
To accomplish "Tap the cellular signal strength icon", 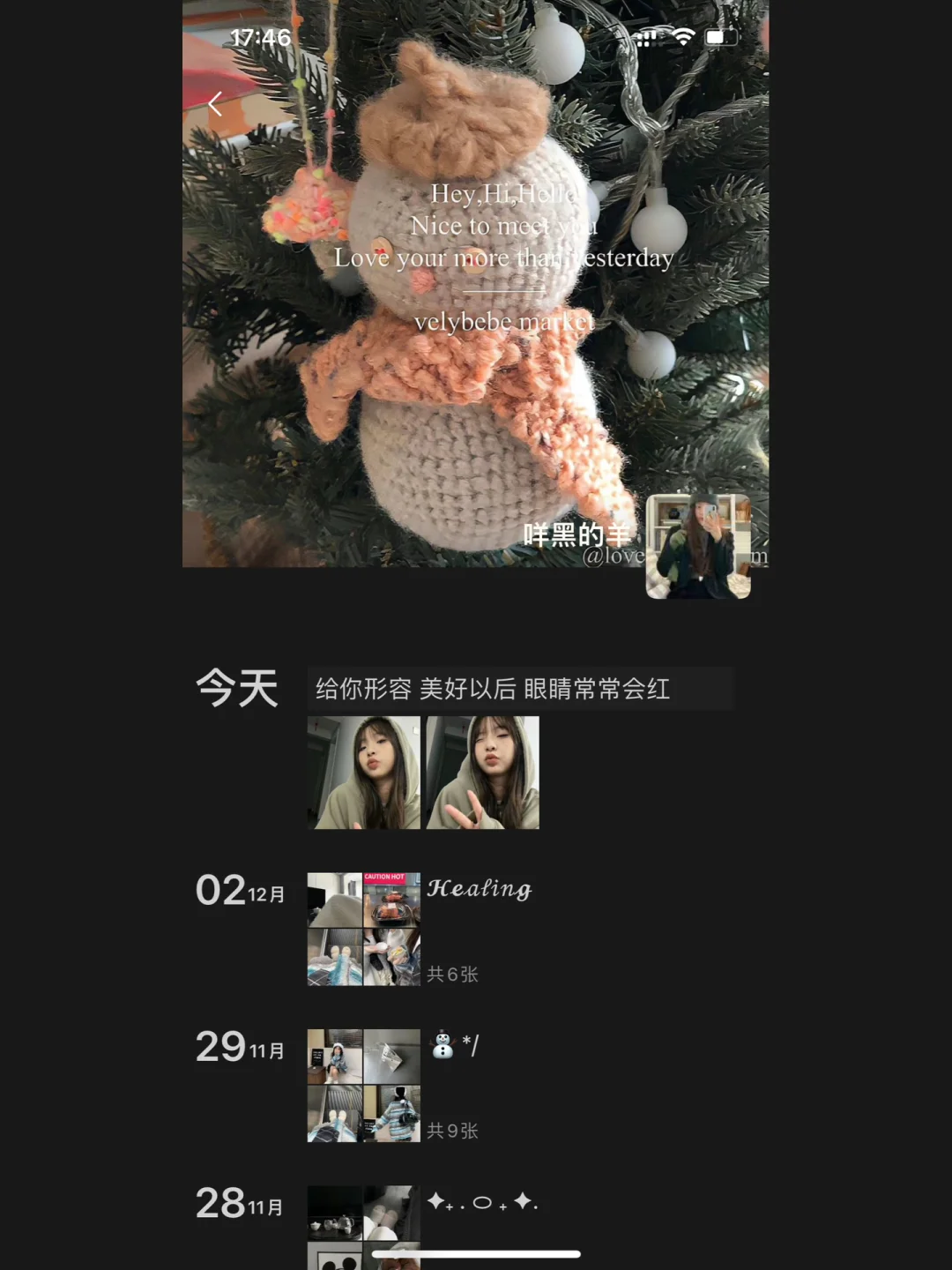I will [x=646, y=37].
